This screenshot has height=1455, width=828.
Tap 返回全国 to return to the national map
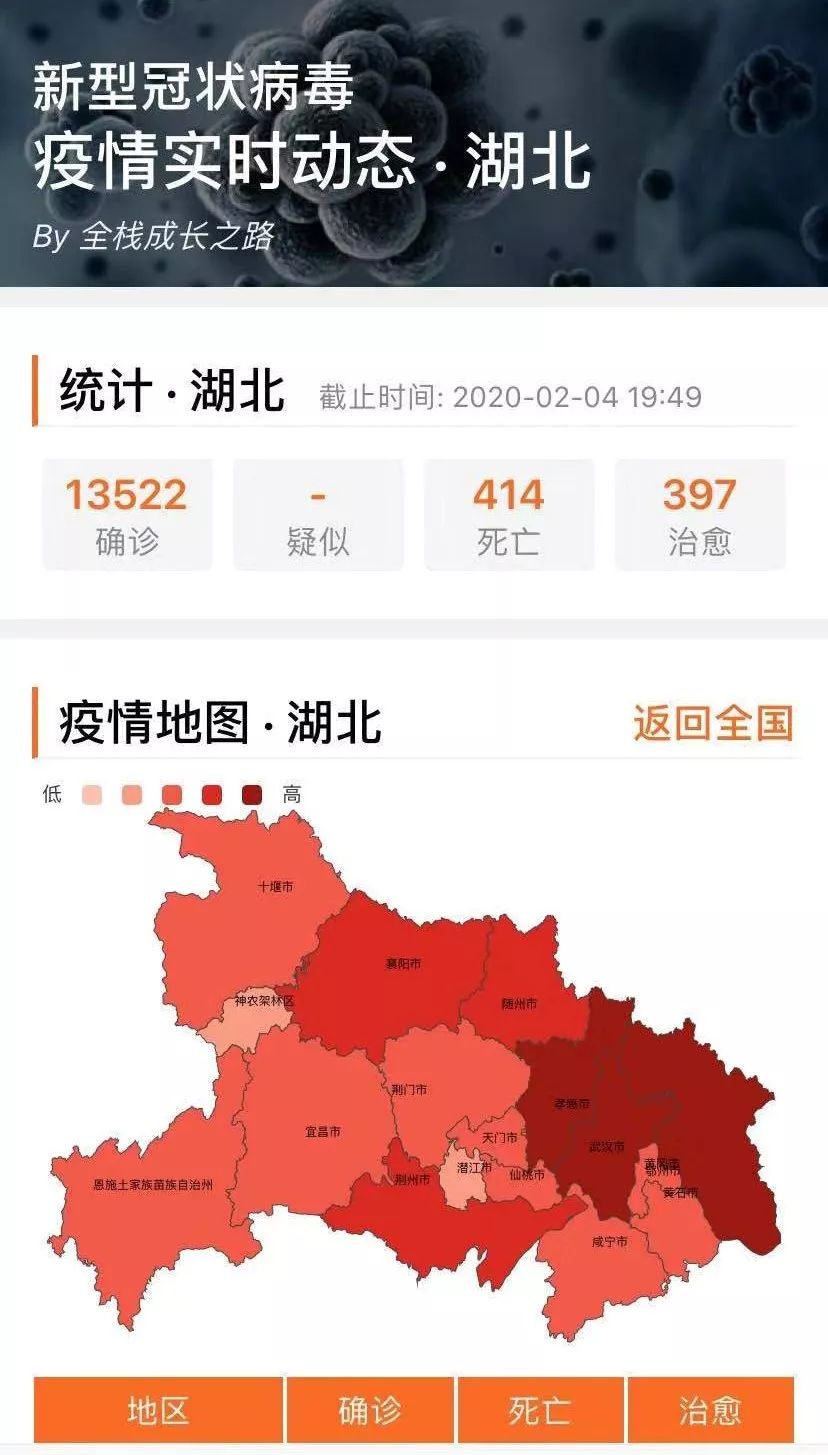point(712,722)
